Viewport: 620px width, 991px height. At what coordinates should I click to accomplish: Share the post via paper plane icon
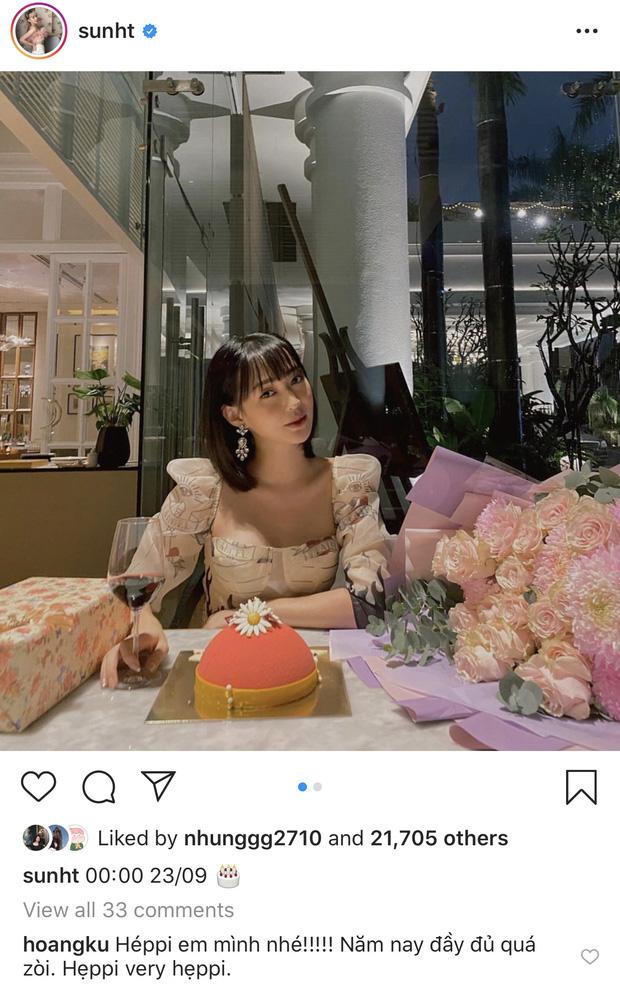coord(158,786)
